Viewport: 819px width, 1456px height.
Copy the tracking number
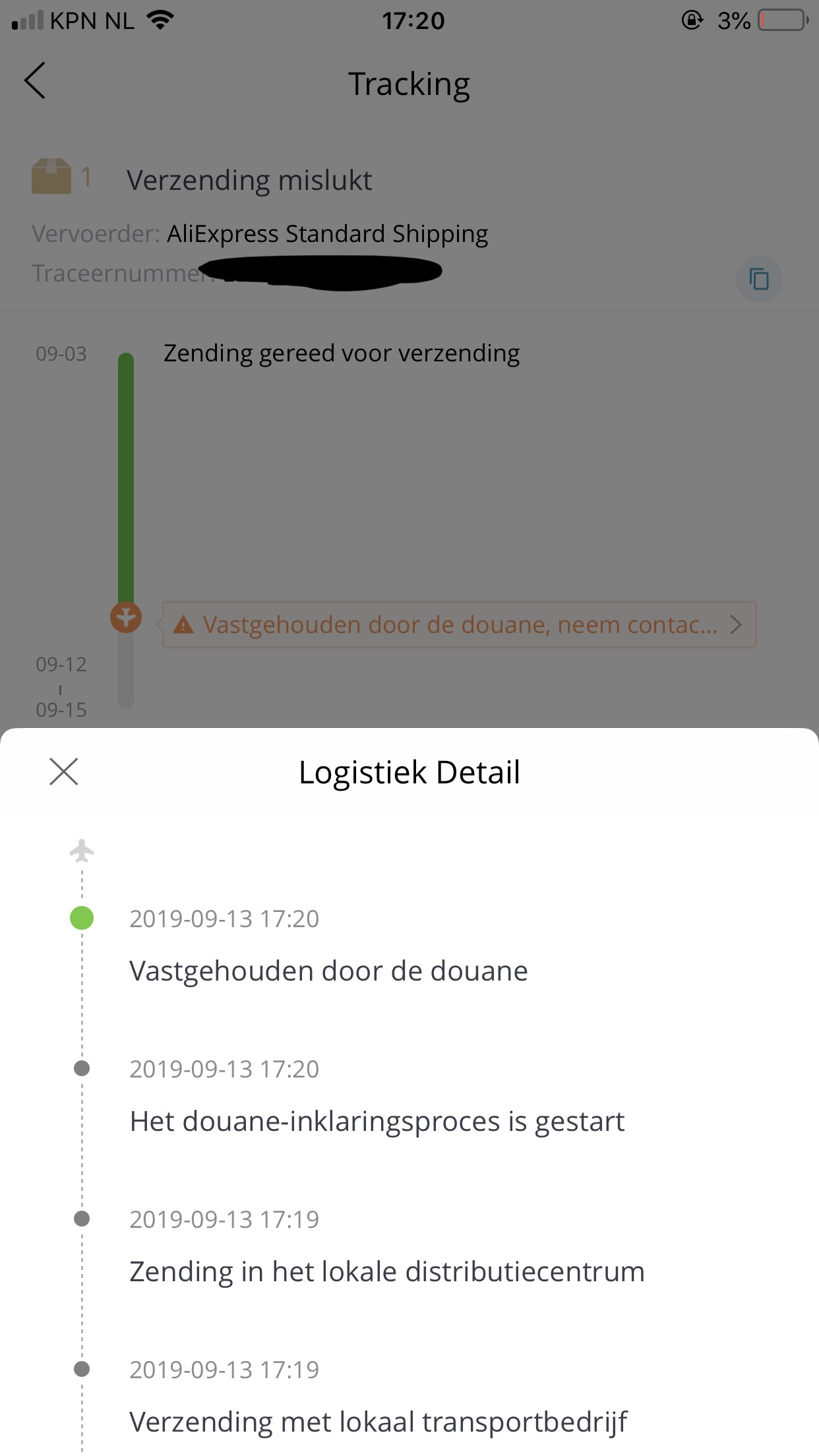[x=759, y=279]
